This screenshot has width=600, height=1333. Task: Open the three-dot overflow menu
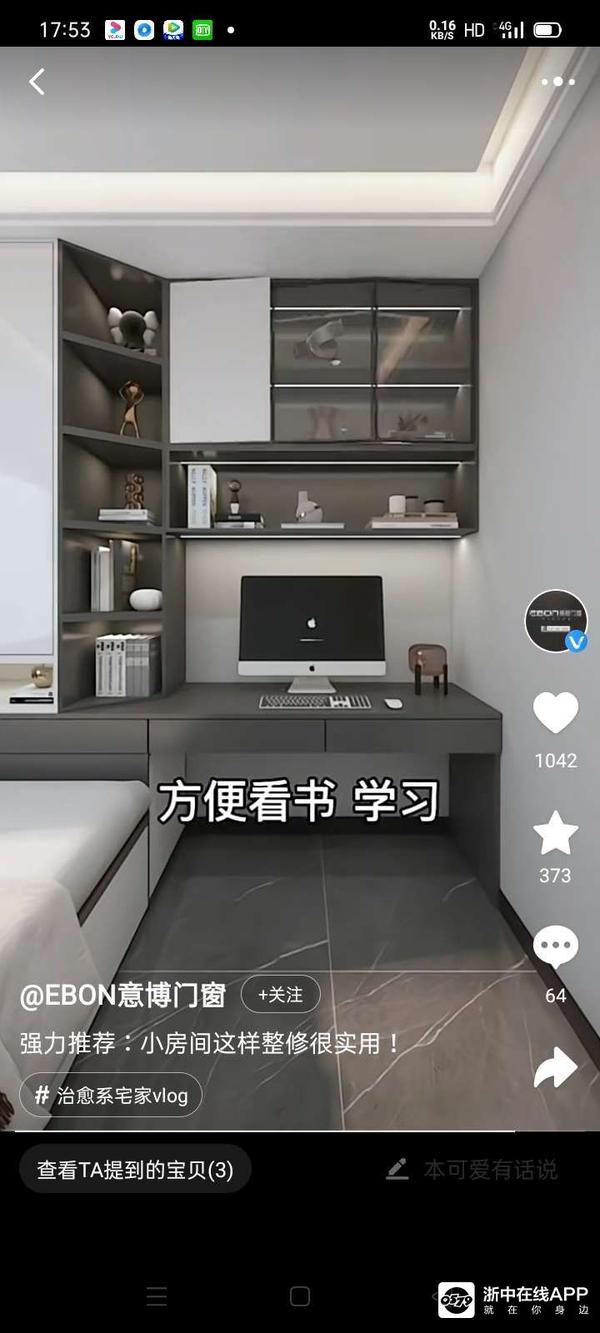pos(558,82)
